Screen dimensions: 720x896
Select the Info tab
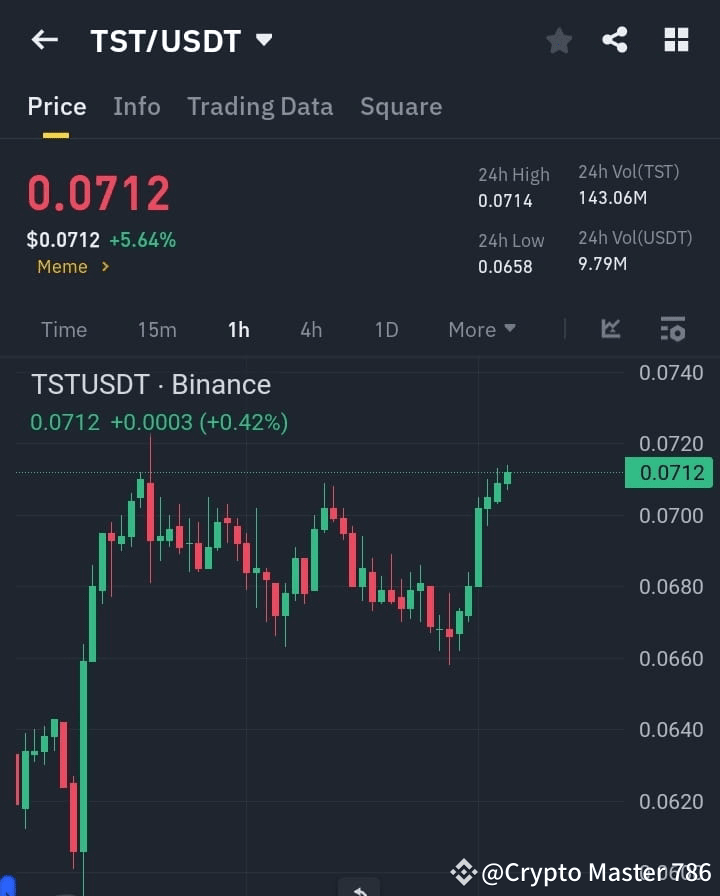click(137, 106)
